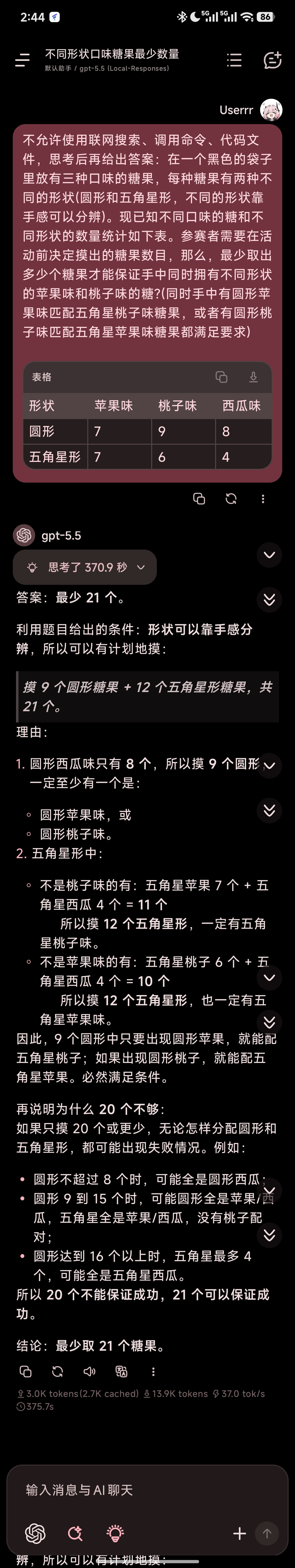Viewport: 295px width, 1568px height.
Task: Open the plus attachment menu
Action: [240, 1533]
